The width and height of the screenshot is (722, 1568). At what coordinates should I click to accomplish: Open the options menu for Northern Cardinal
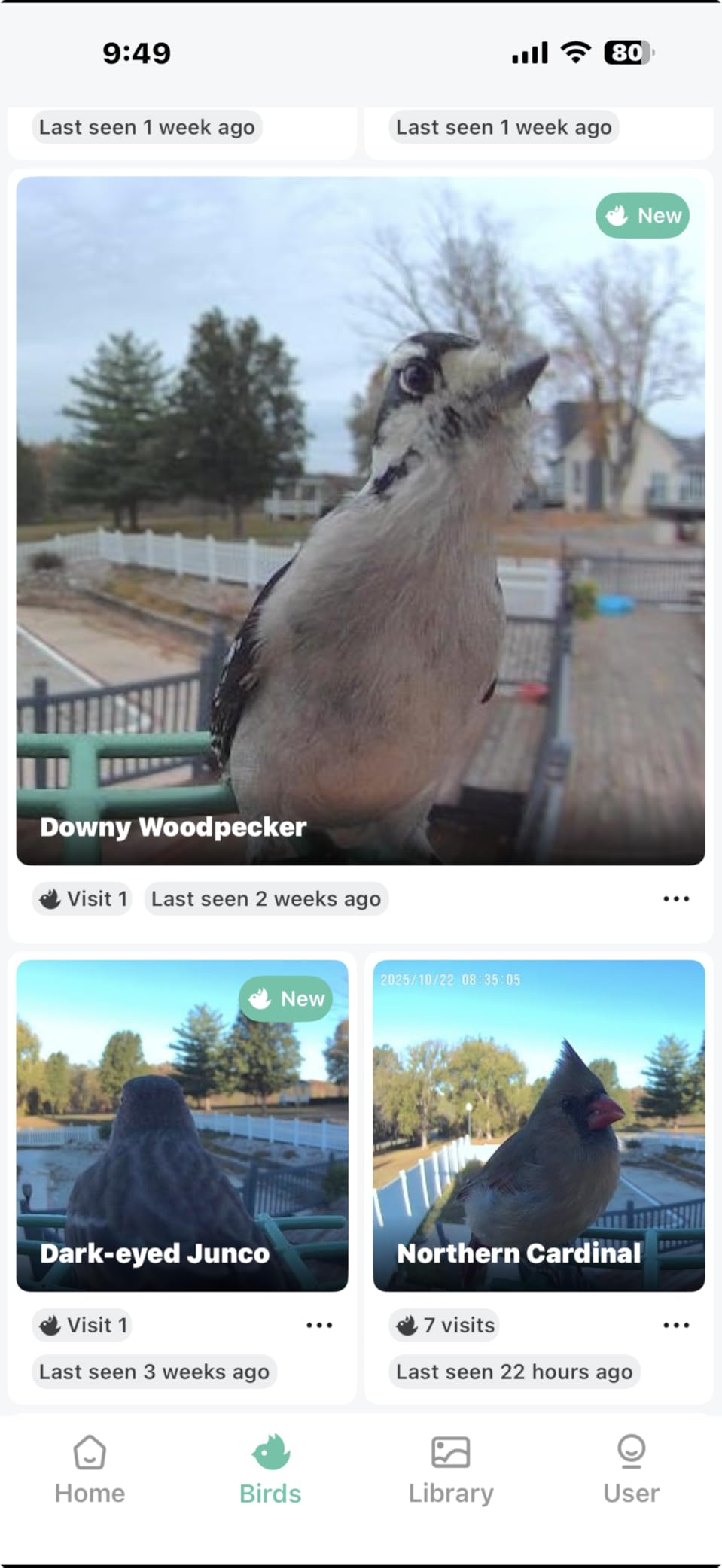click(676, 1325)
